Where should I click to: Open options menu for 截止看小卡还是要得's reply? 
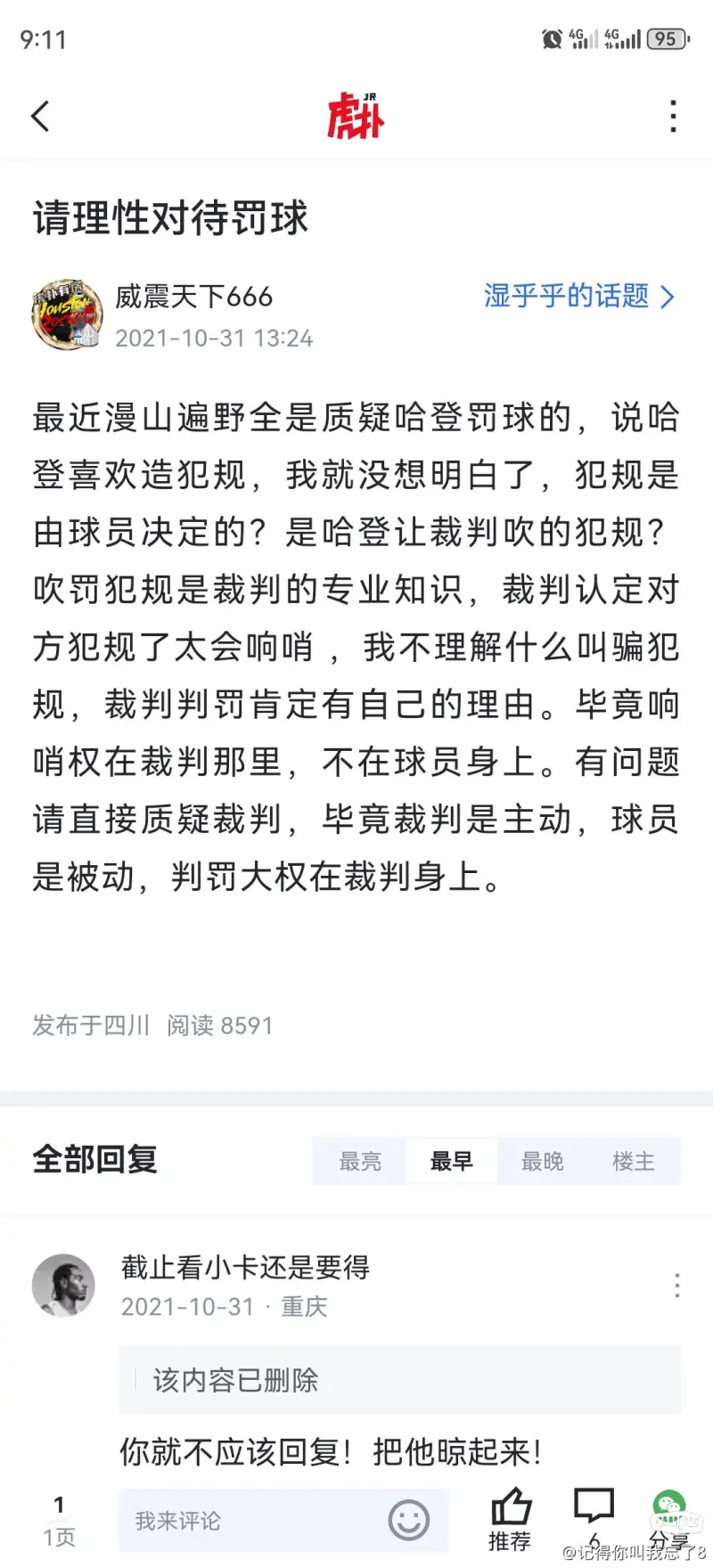(x=677, y=1285)
